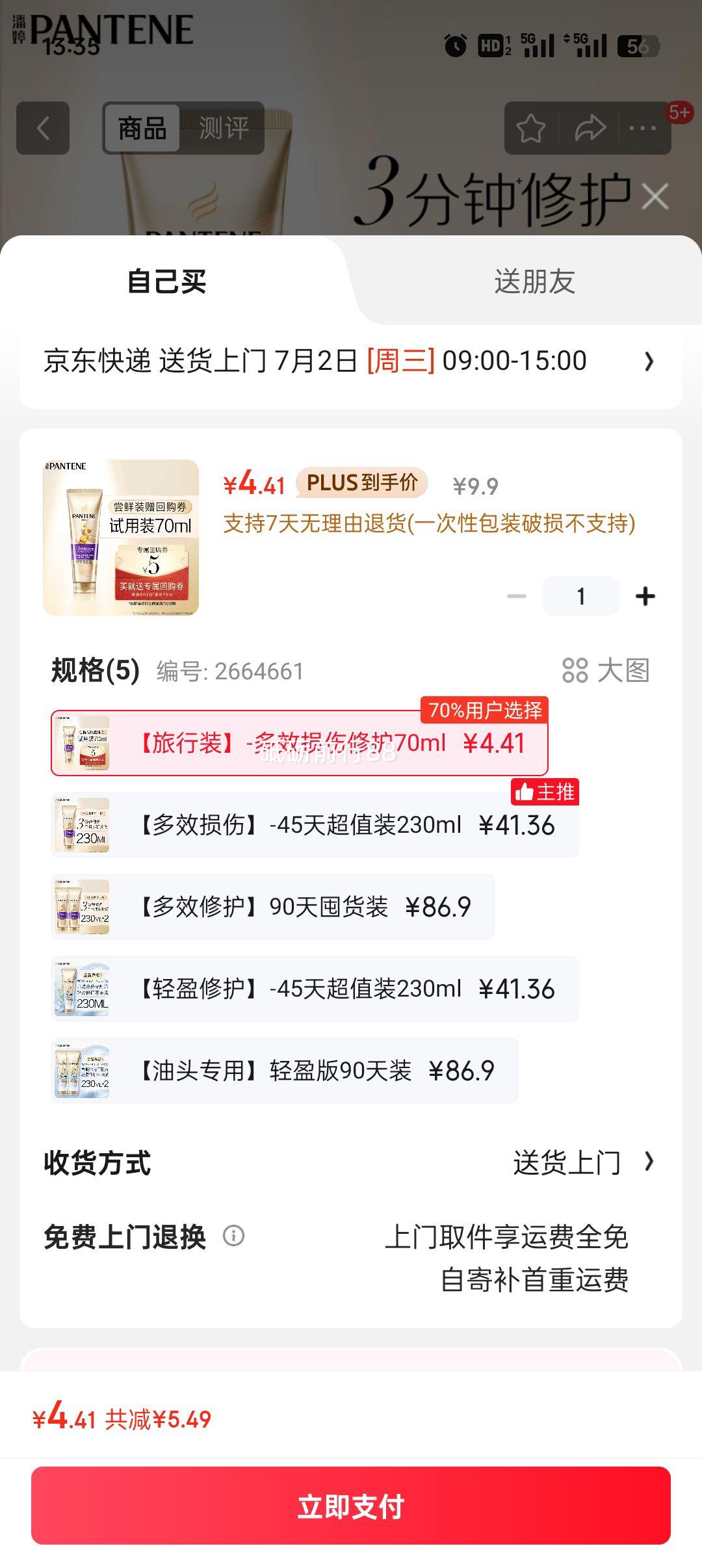Edit the quantity field showing 1
Screen dimensions: 702x1568
580,596
